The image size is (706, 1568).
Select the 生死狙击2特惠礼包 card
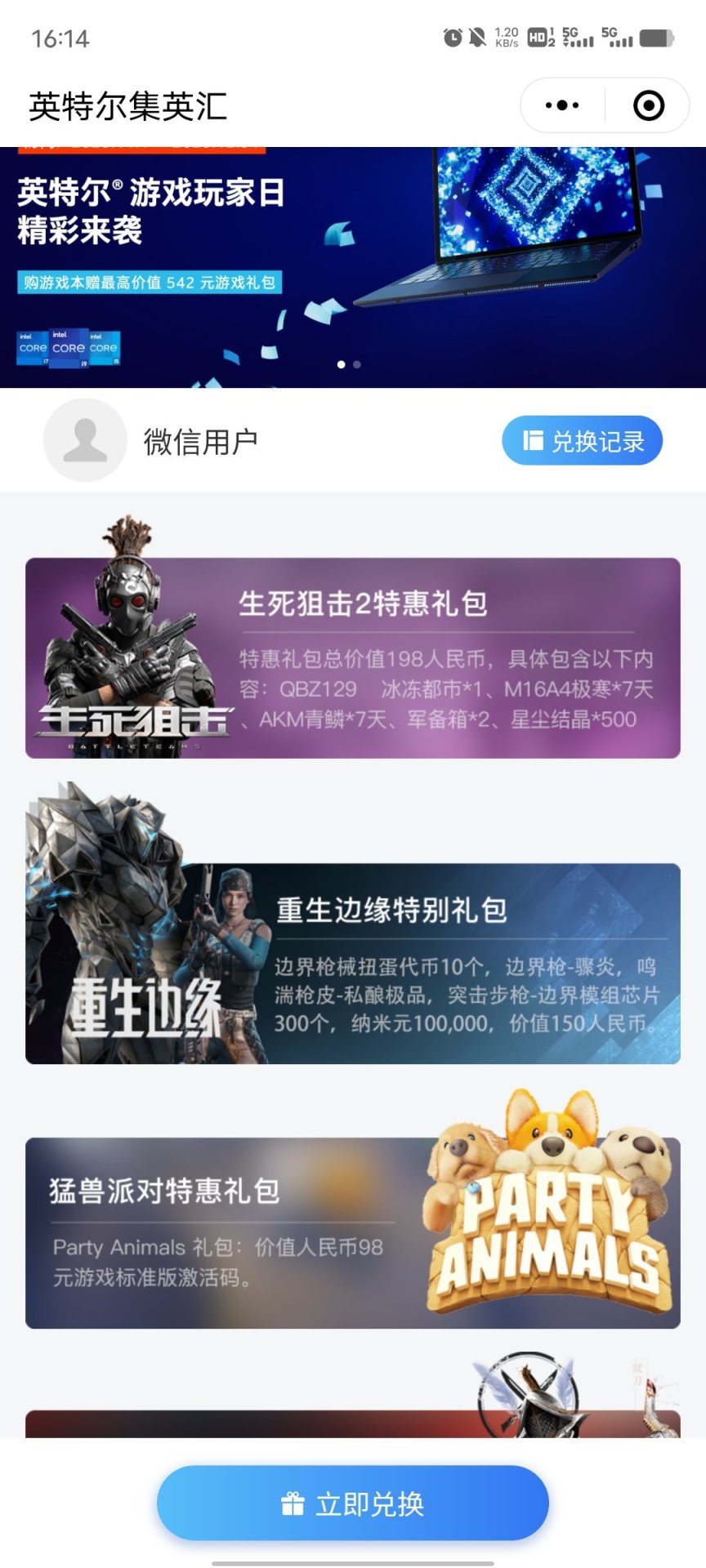[353, 658]
